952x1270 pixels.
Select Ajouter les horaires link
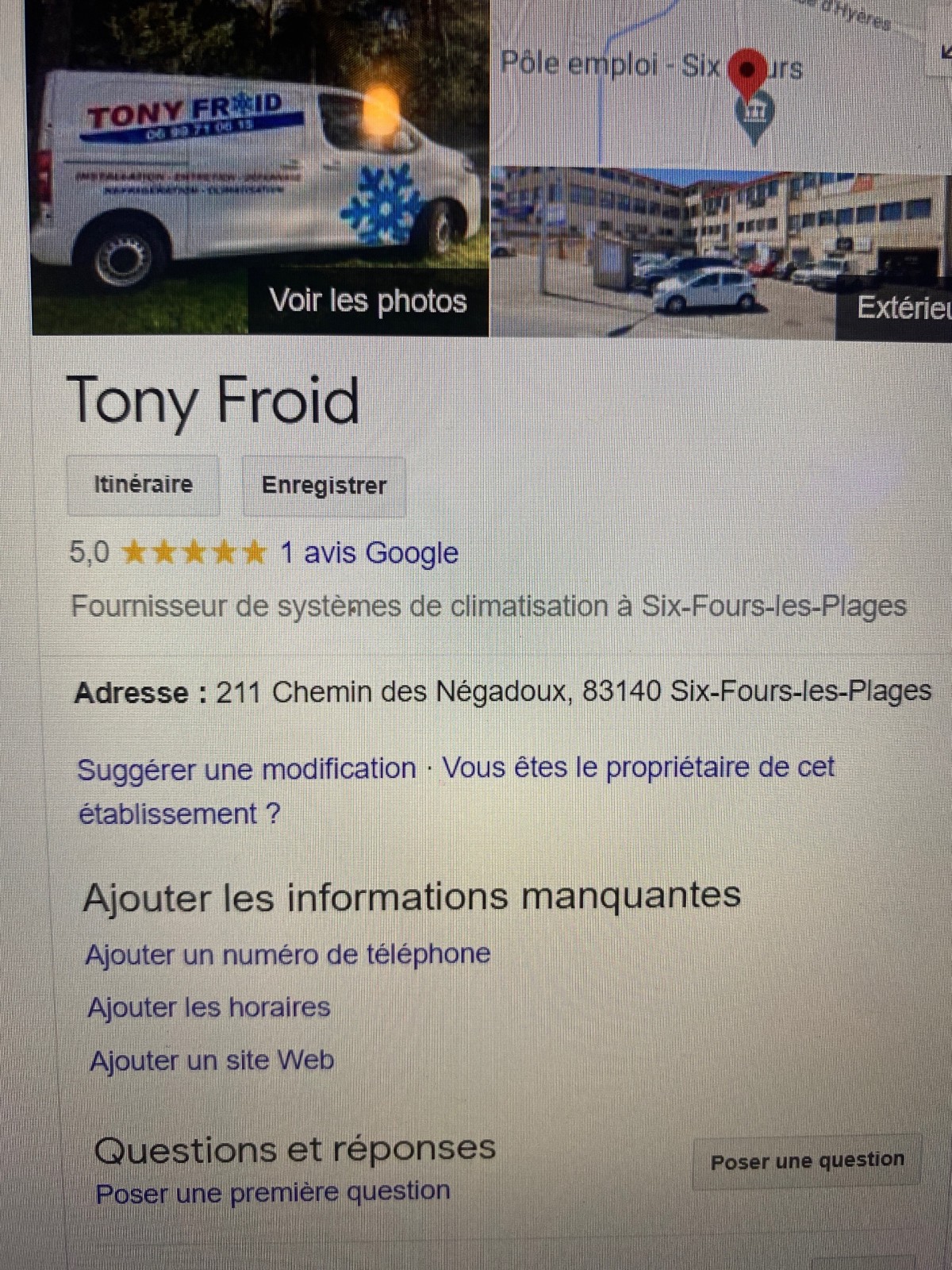209,1007
